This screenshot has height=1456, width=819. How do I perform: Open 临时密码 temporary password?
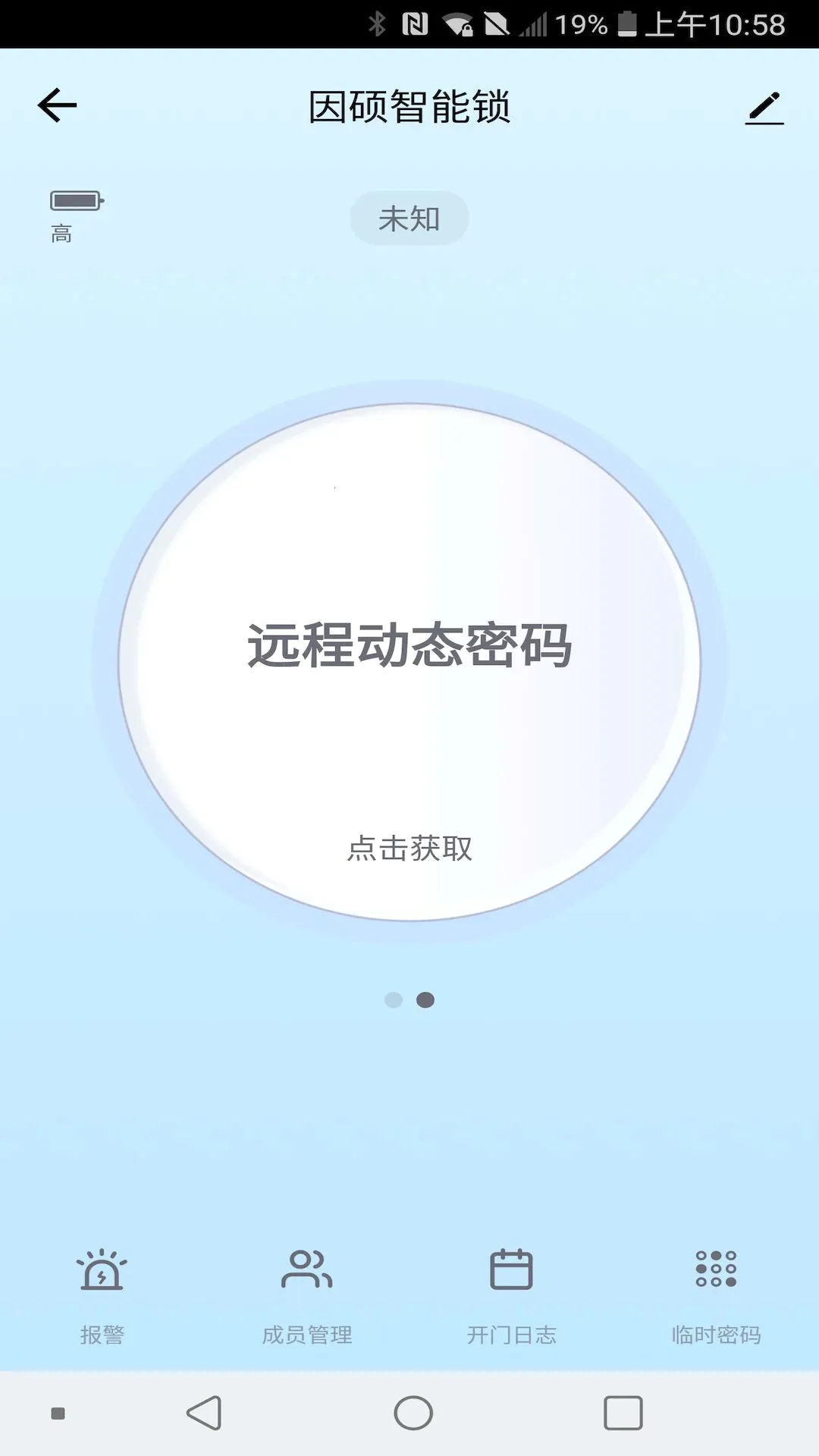click(716, 1294)
